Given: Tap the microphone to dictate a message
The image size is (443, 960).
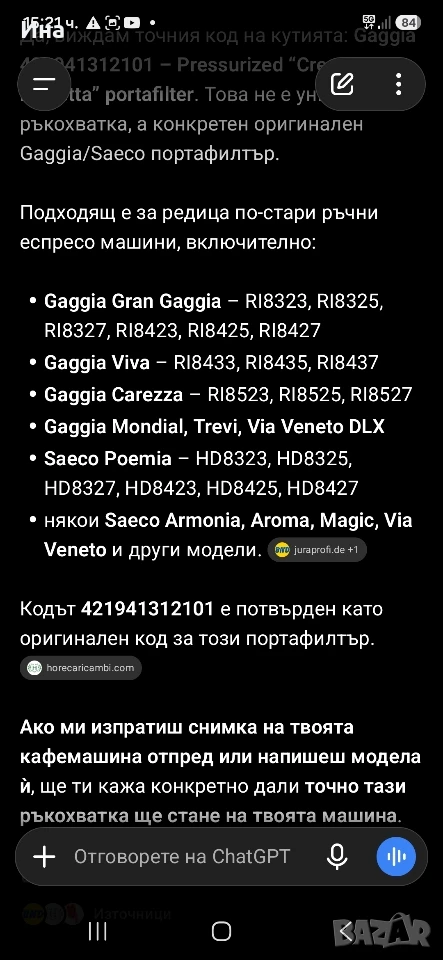Looking at the screenshot, I should pyautogui.click(x=337, y=856).
